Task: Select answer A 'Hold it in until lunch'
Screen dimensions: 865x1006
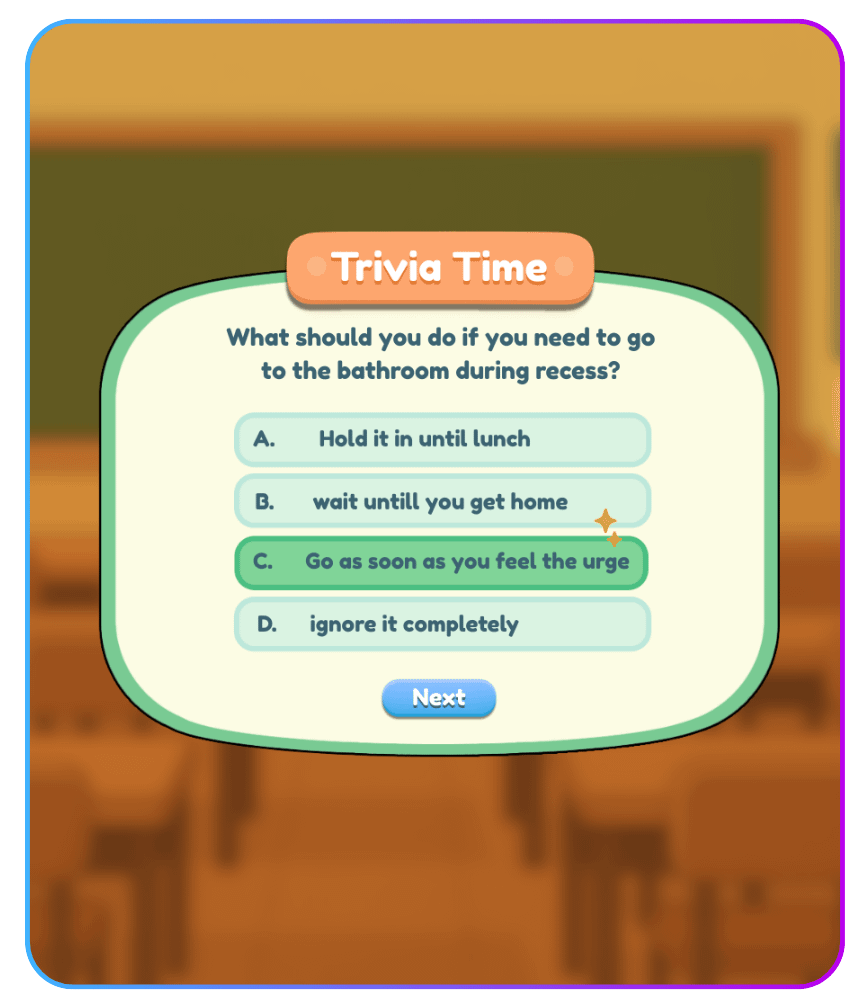Action: tap(441, 439)
